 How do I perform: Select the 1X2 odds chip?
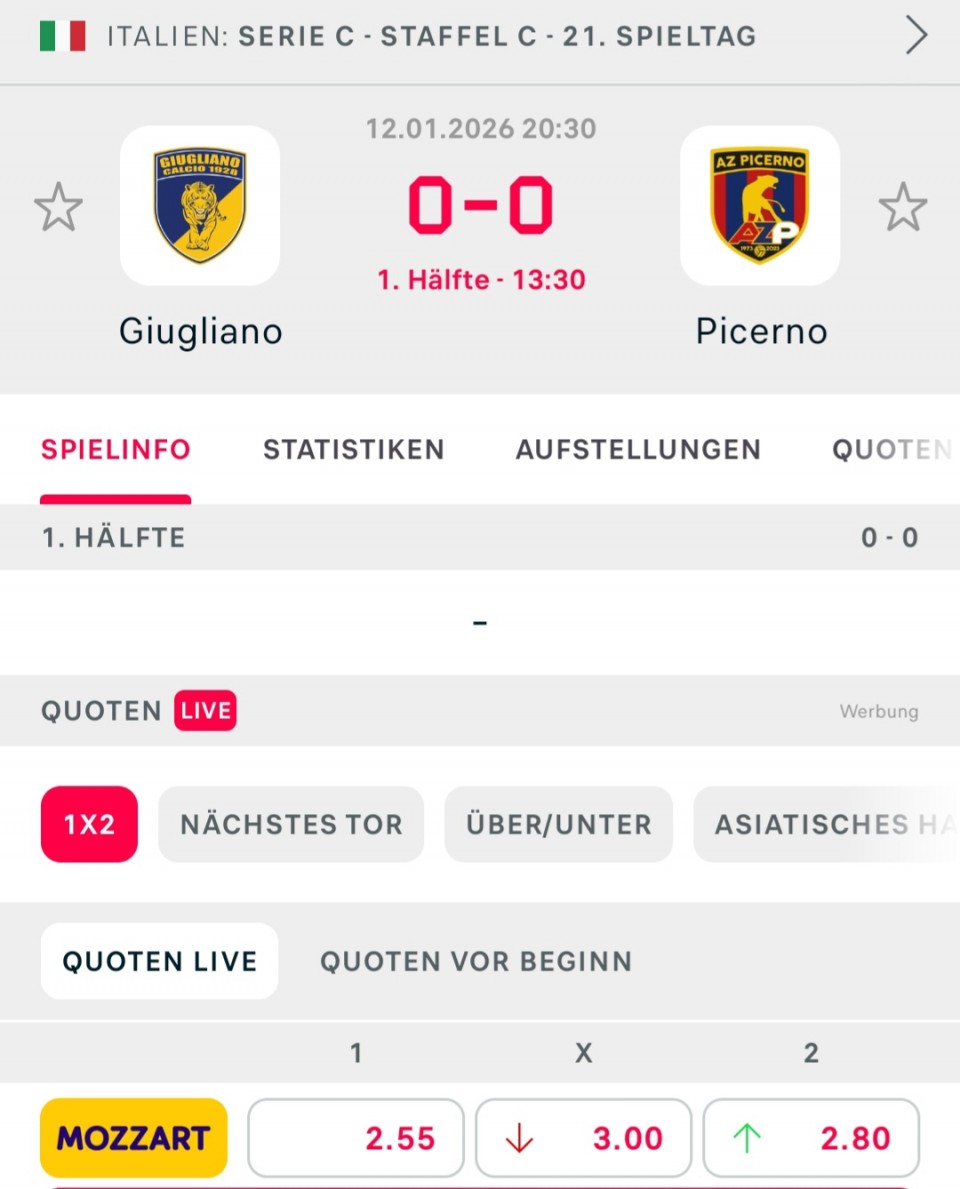(x=89, y=824)
